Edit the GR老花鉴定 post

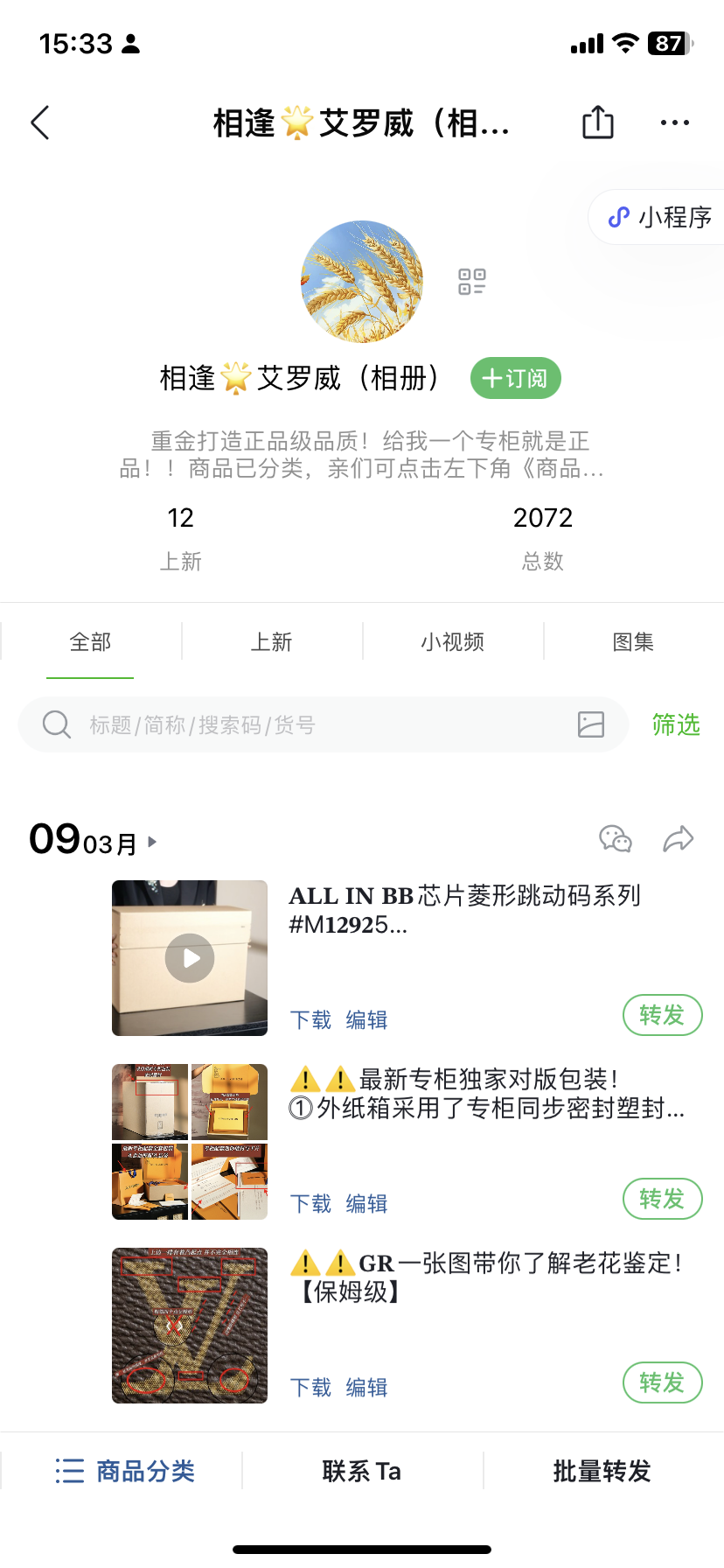pos(366,1388)
